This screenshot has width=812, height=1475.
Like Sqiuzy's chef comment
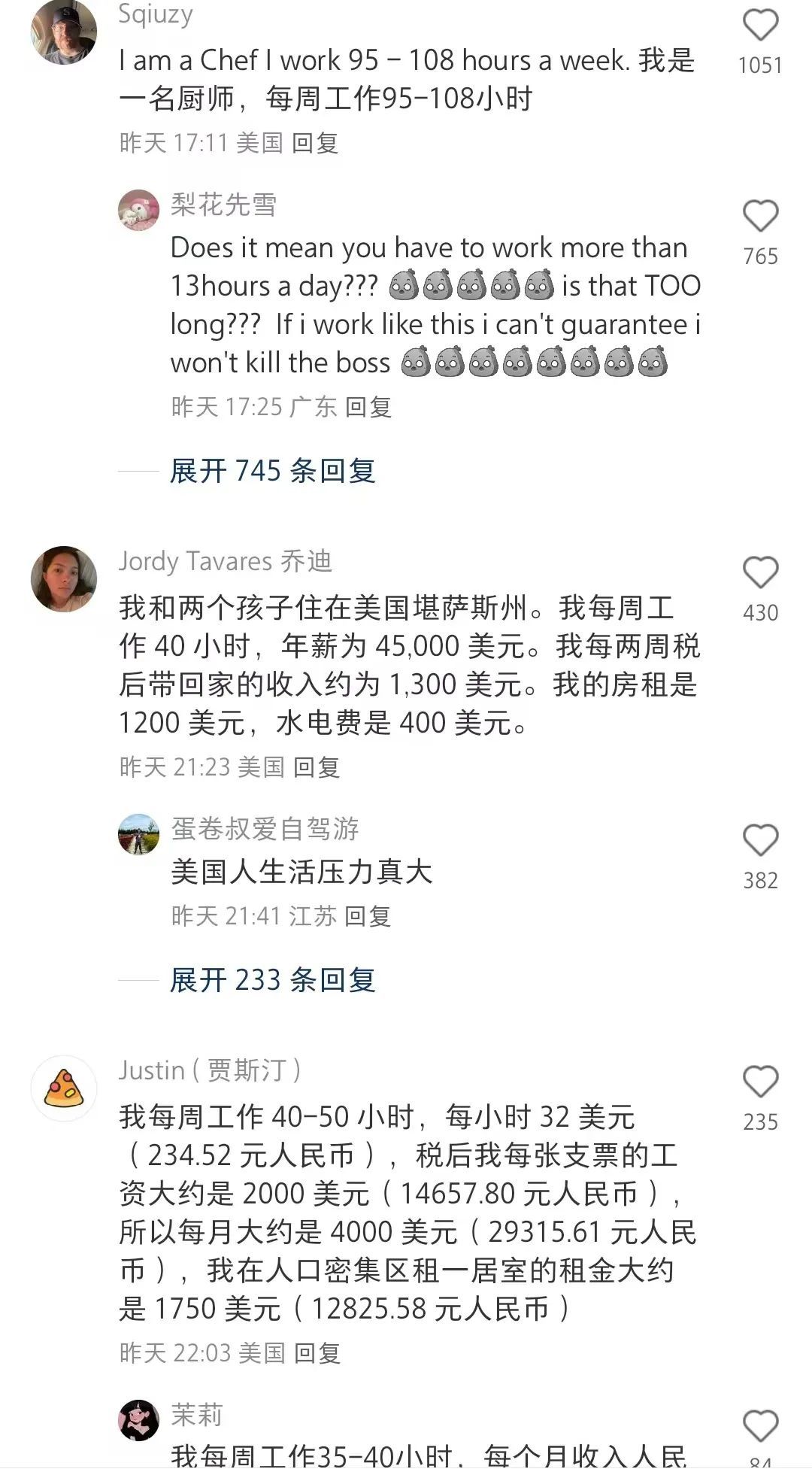pos(760,26)
